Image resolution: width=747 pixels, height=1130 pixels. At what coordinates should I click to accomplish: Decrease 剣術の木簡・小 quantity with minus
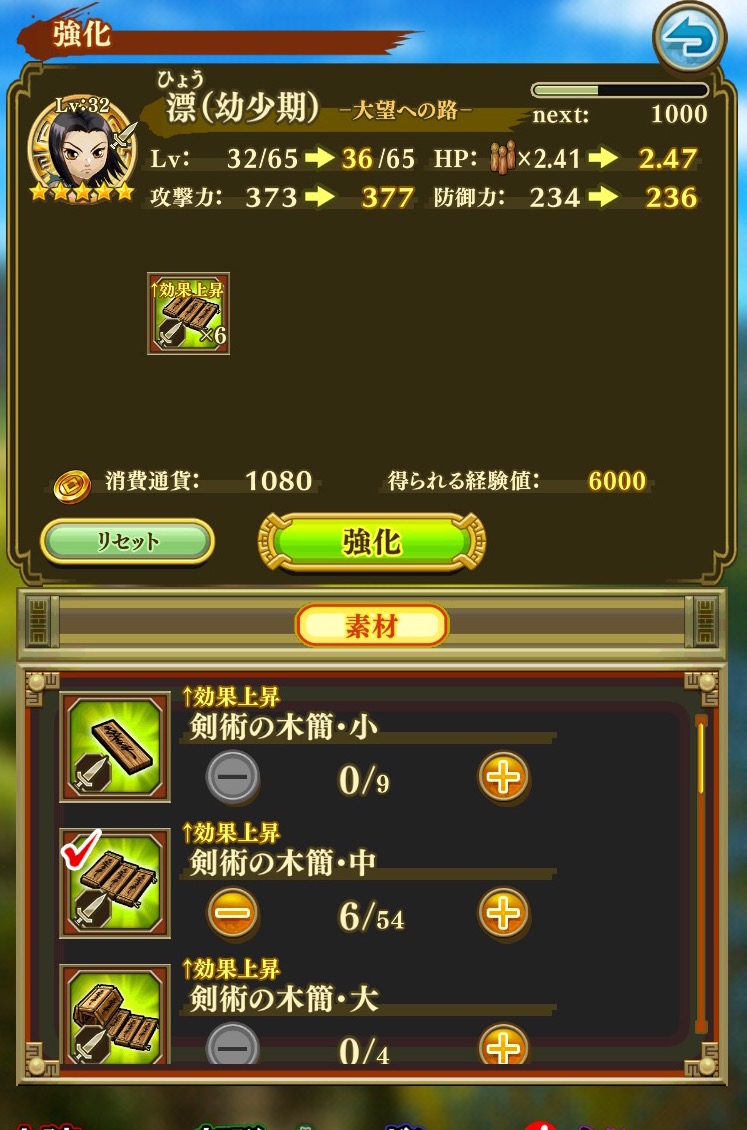[x=233, y=776]
